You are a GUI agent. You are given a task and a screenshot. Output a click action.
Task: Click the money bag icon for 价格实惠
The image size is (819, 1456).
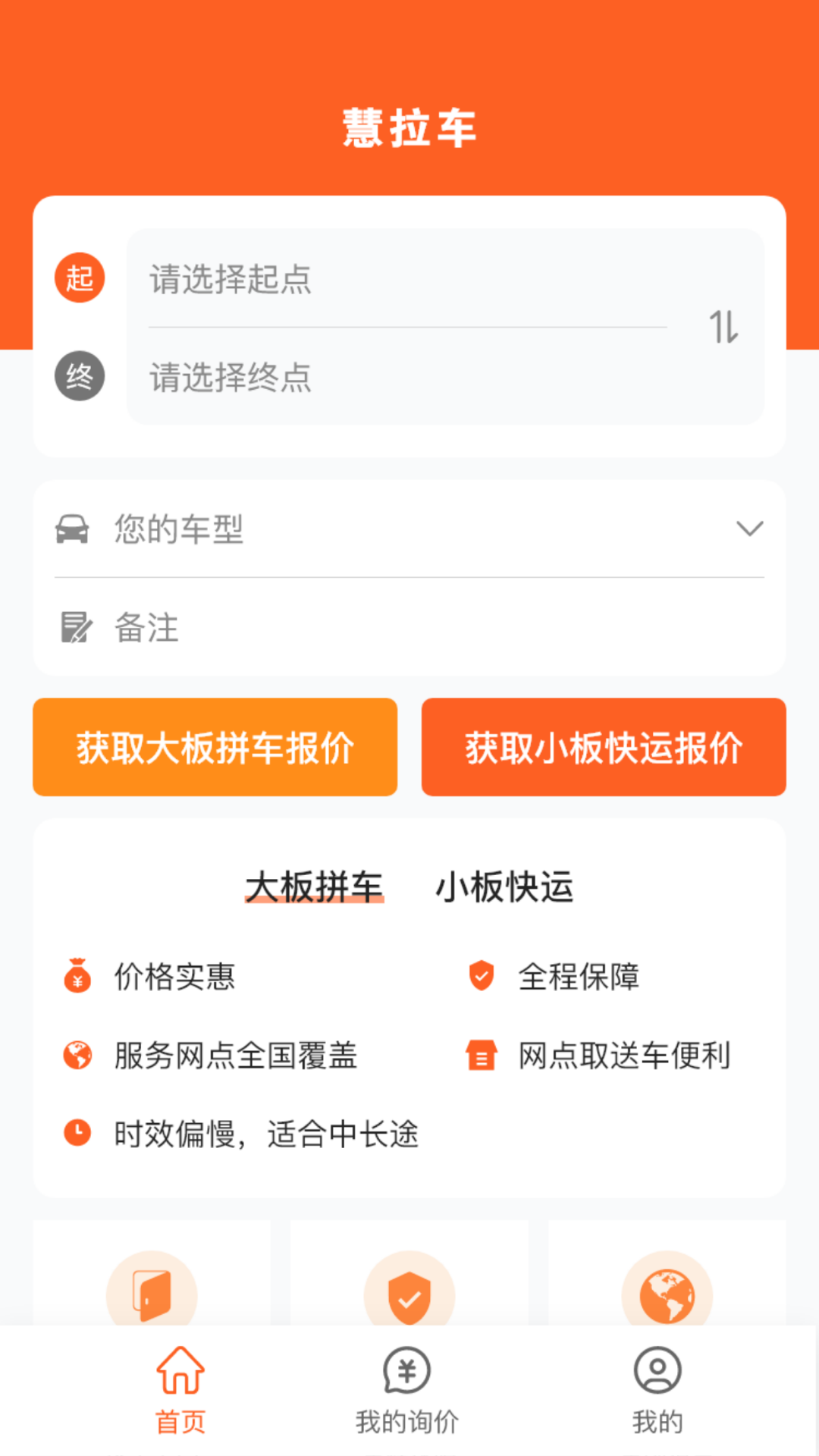click(x=76, y=978)
